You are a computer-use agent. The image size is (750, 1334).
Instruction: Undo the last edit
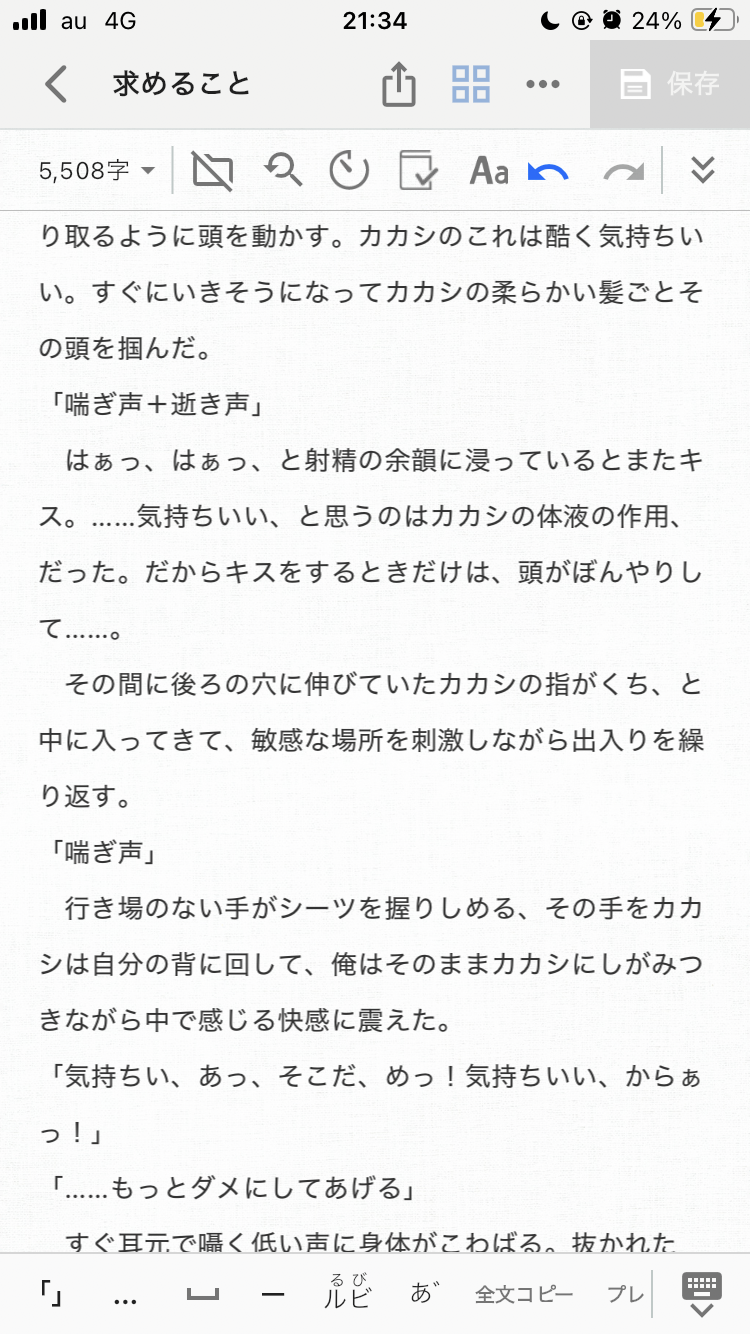coord(548,172)
